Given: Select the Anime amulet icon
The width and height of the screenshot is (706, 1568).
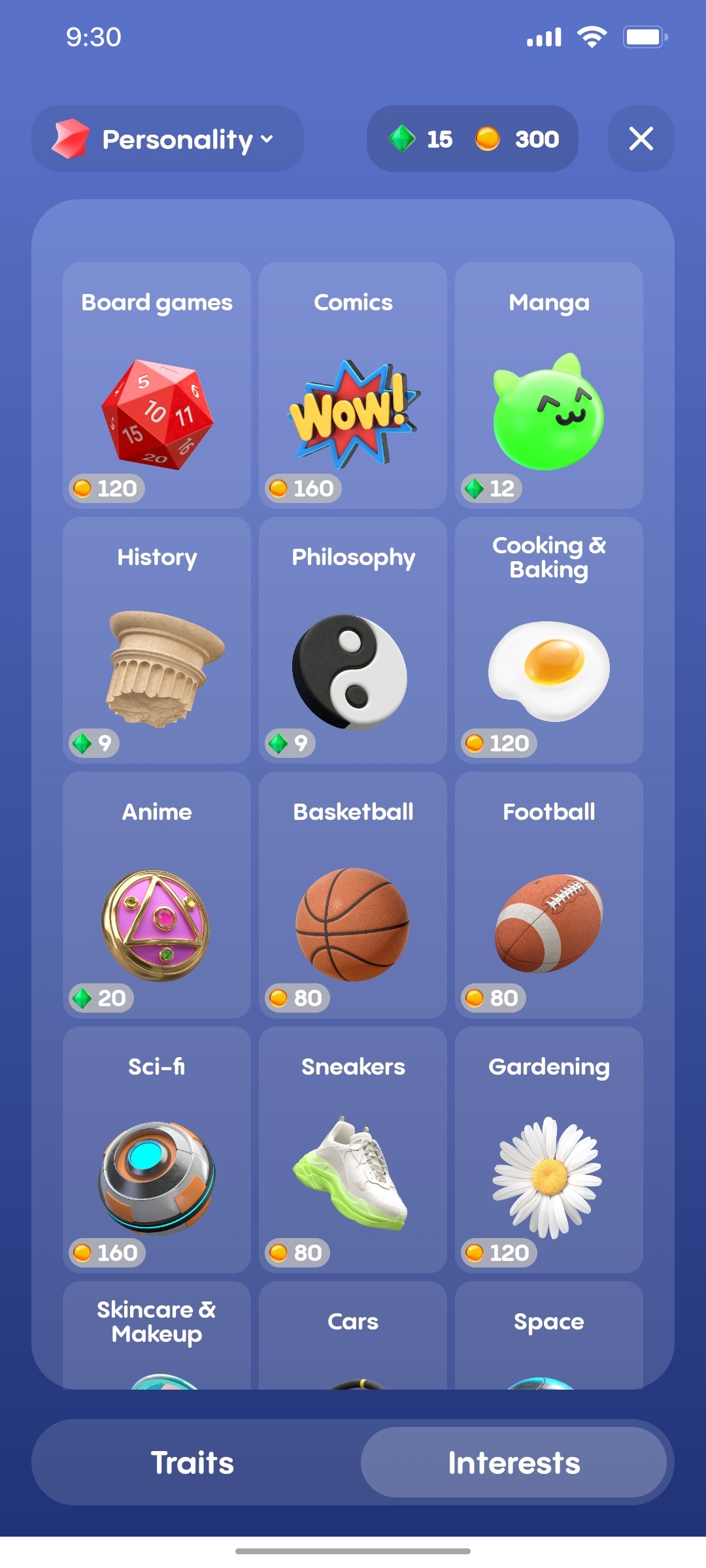Looking at the screenshot, I should tap(157, 923).
